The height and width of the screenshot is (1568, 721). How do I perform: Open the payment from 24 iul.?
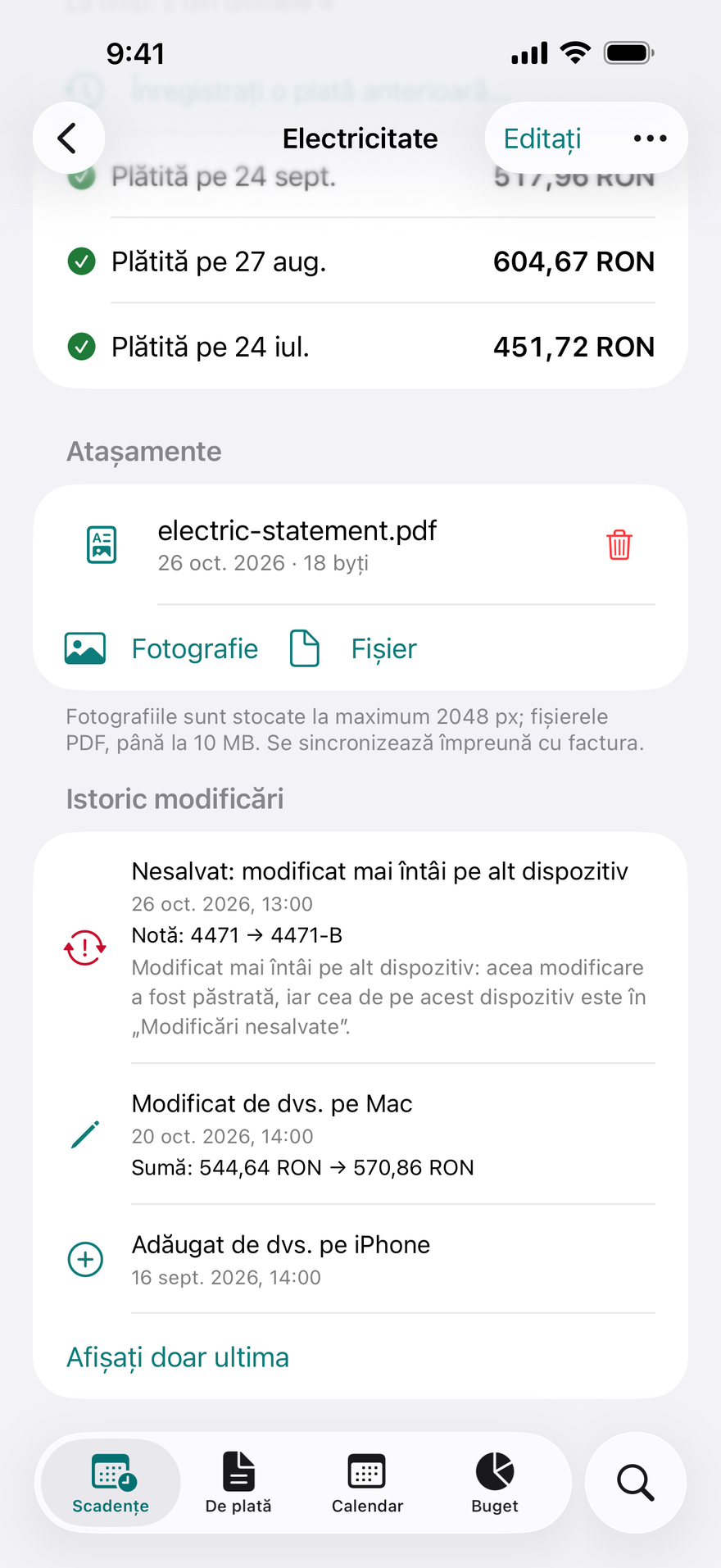coord(360,347)
